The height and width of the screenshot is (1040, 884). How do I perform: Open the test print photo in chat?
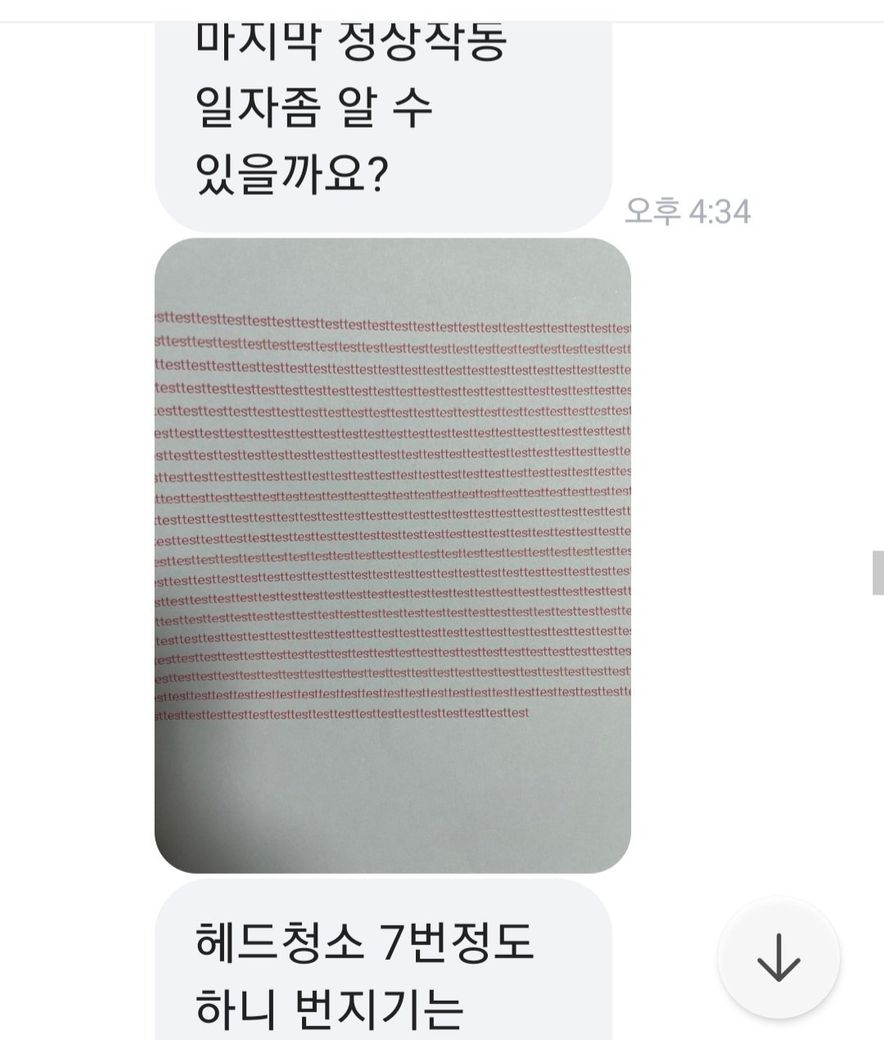[x=392, y=555]
